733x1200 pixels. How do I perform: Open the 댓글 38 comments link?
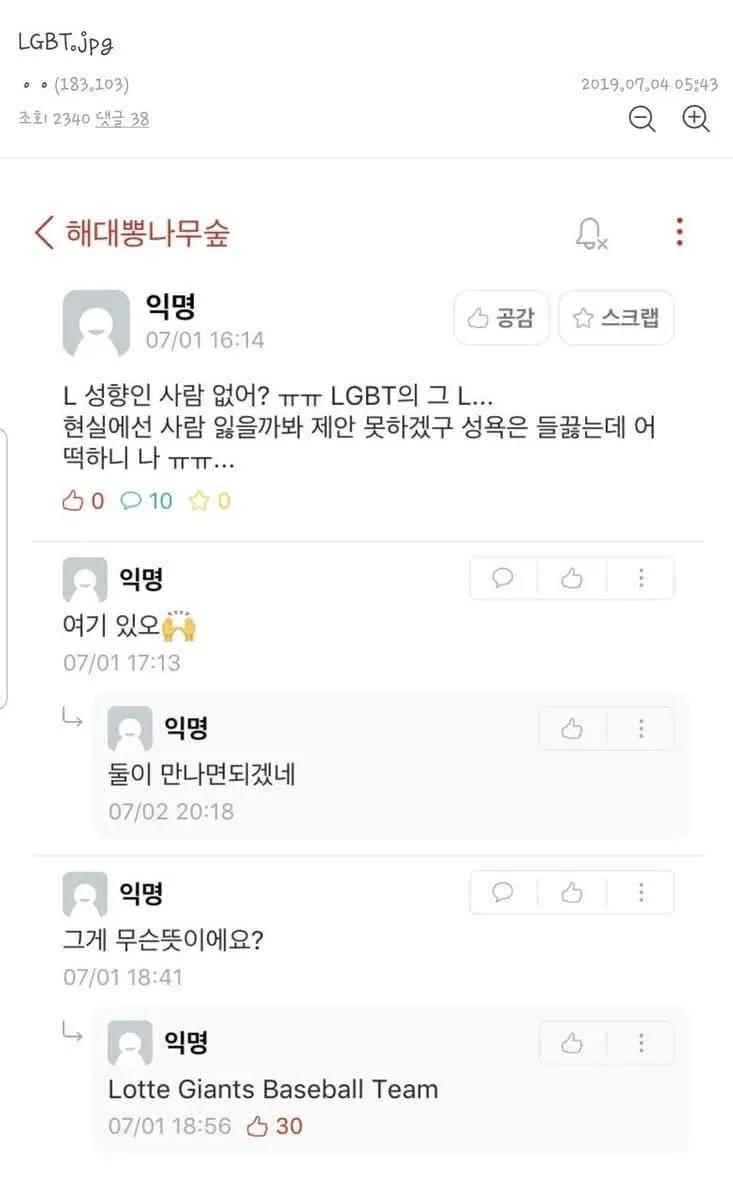(x=122, y=119)
